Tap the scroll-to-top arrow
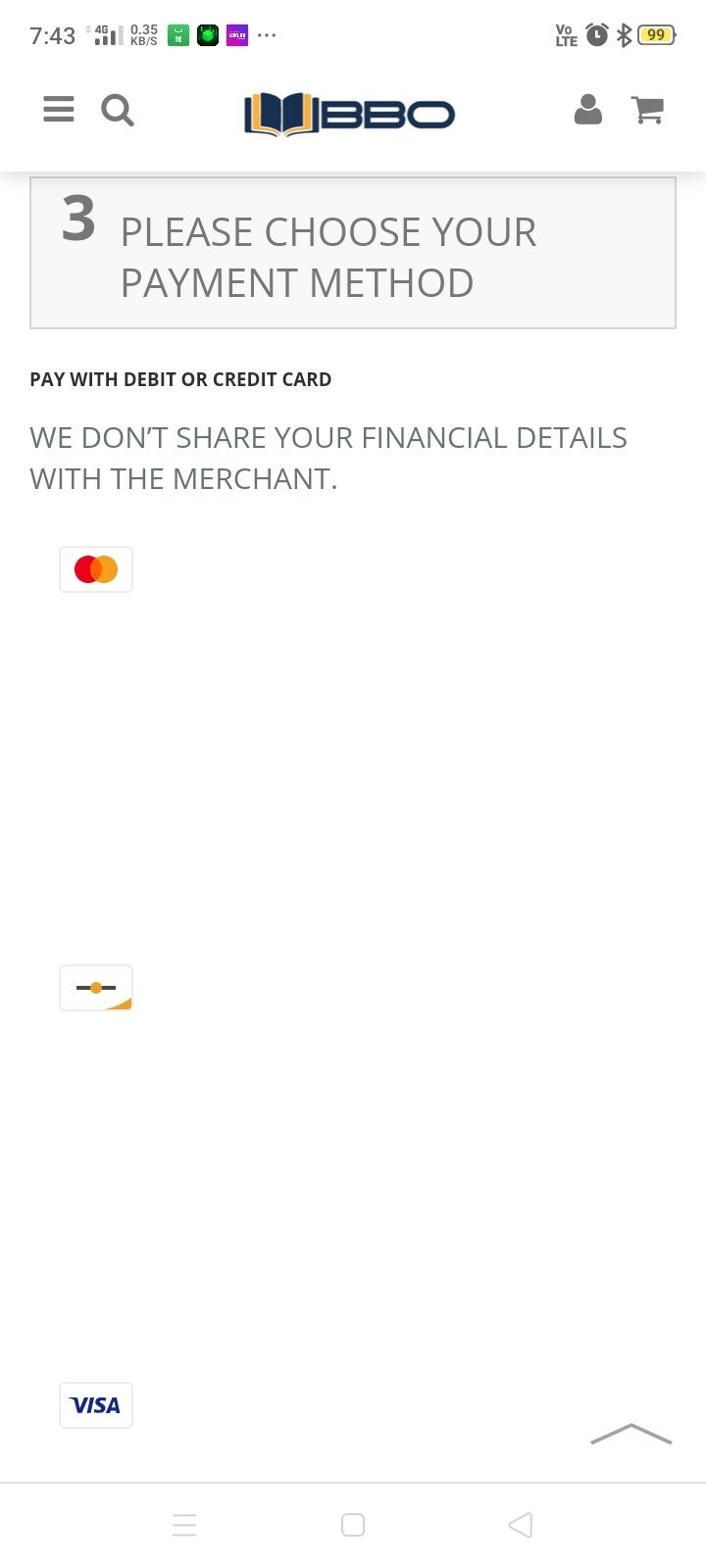Image resolution: width=706 pixels, height=1568 pixels. pos(631,1434)
